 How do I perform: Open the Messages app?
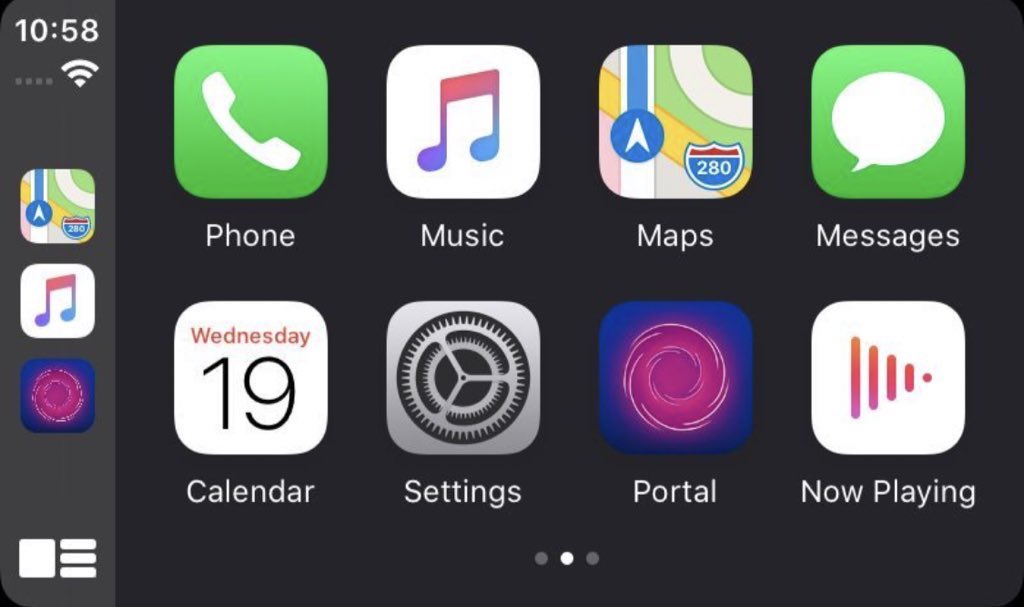(887, 122)
